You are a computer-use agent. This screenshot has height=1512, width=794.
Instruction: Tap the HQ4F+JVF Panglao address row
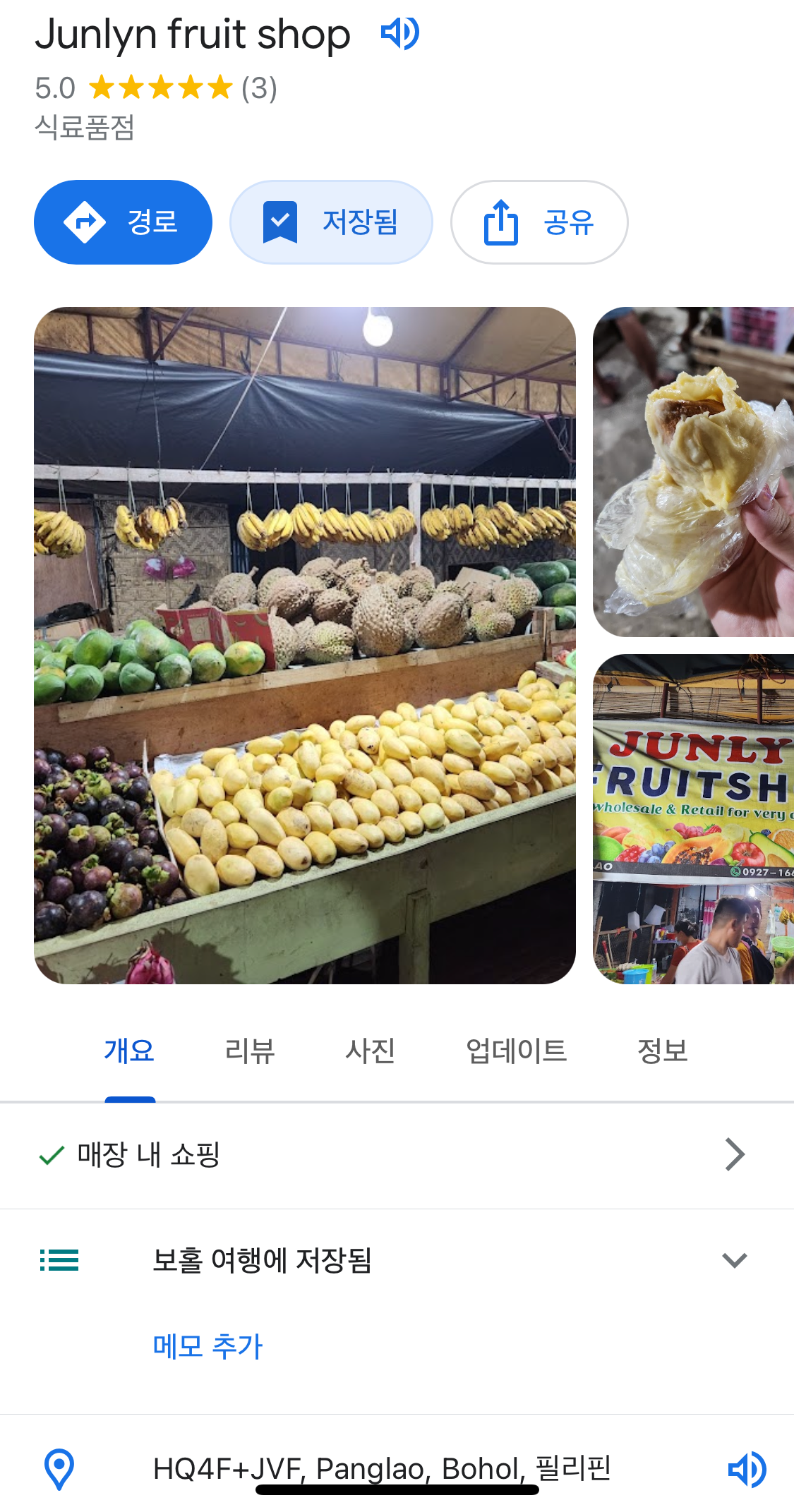(381, 1468)
